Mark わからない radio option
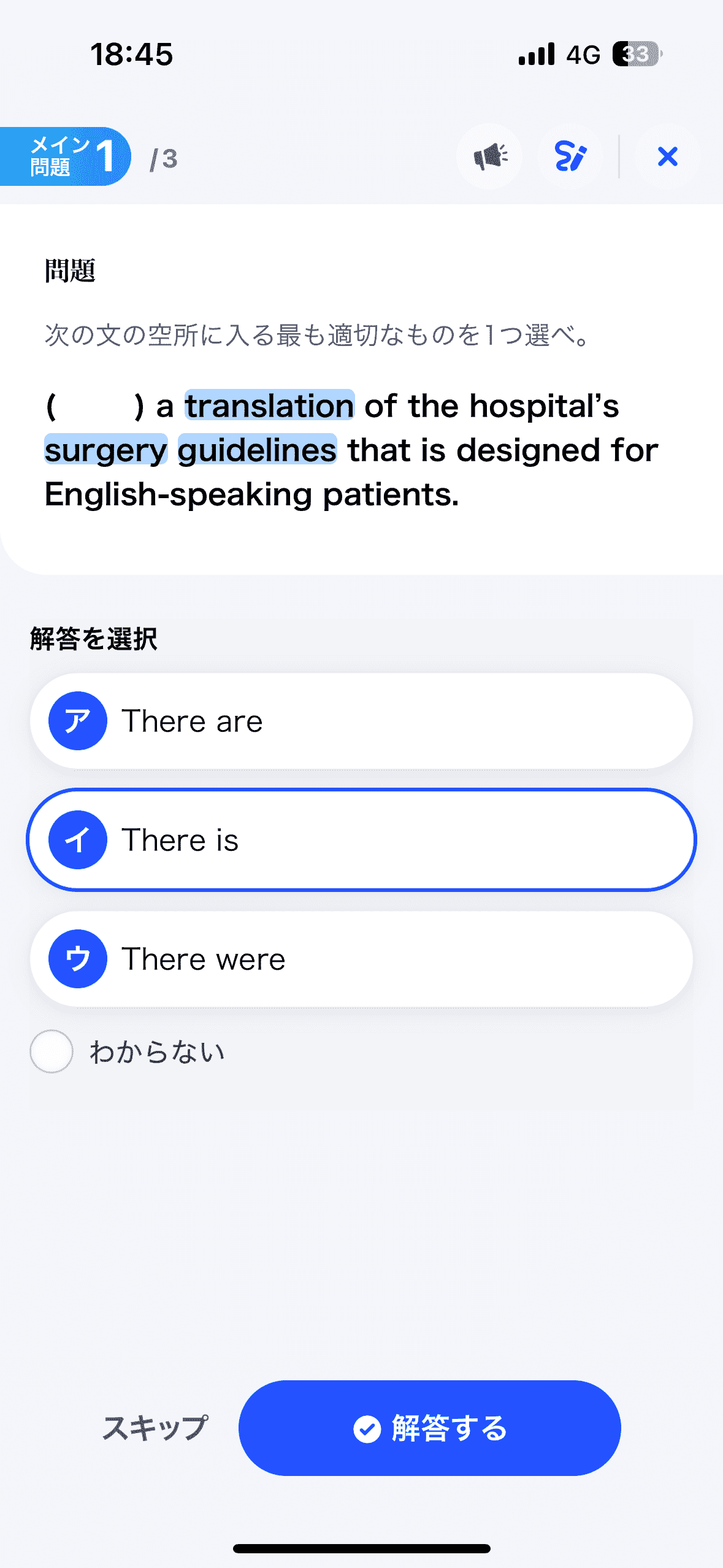Image resolution: width=723 pixels, height=1568 pixels. click(x=52, y=1051)
